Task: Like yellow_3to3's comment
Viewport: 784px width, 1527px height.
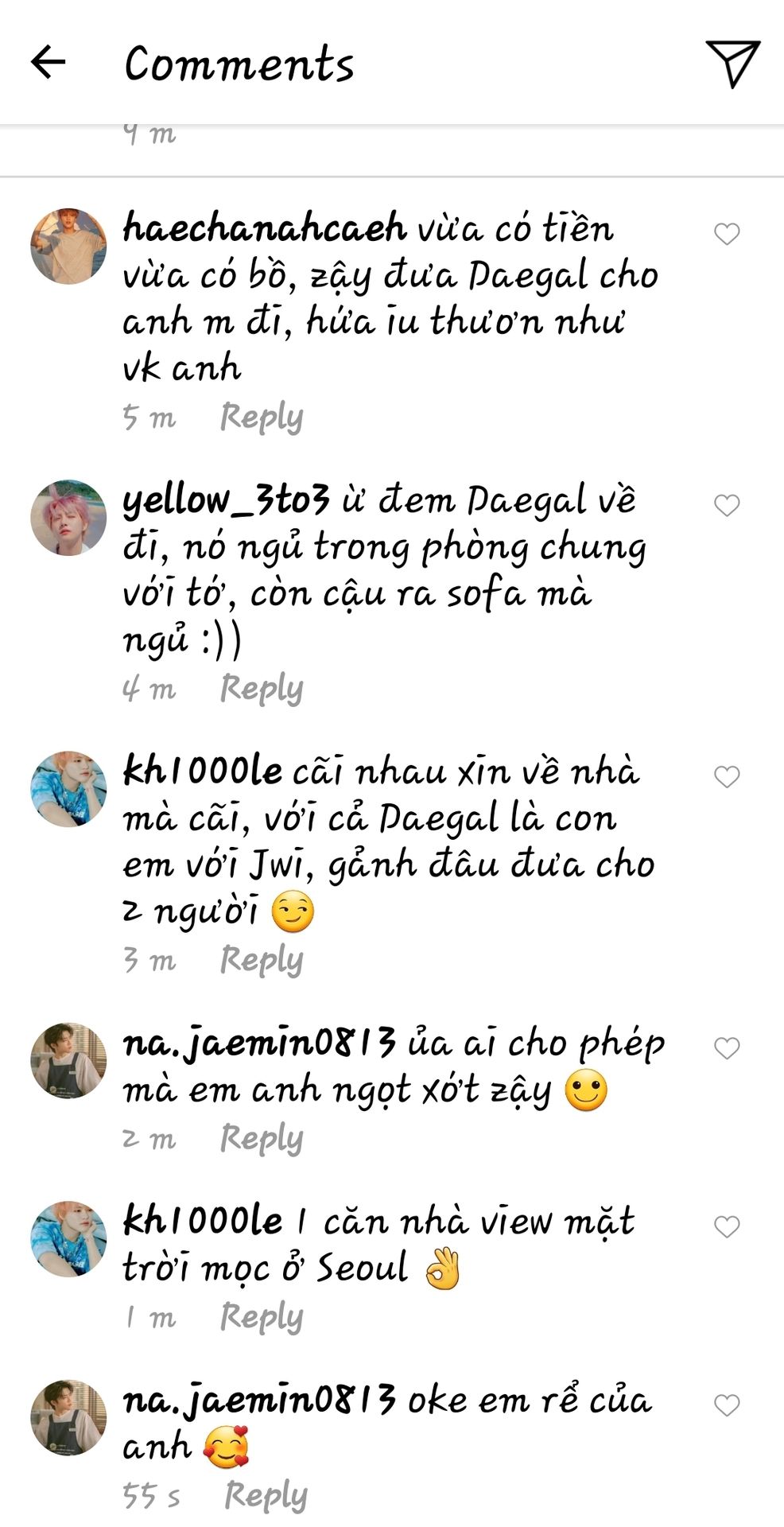Action: pyautogui.click(x=727, y=505)
